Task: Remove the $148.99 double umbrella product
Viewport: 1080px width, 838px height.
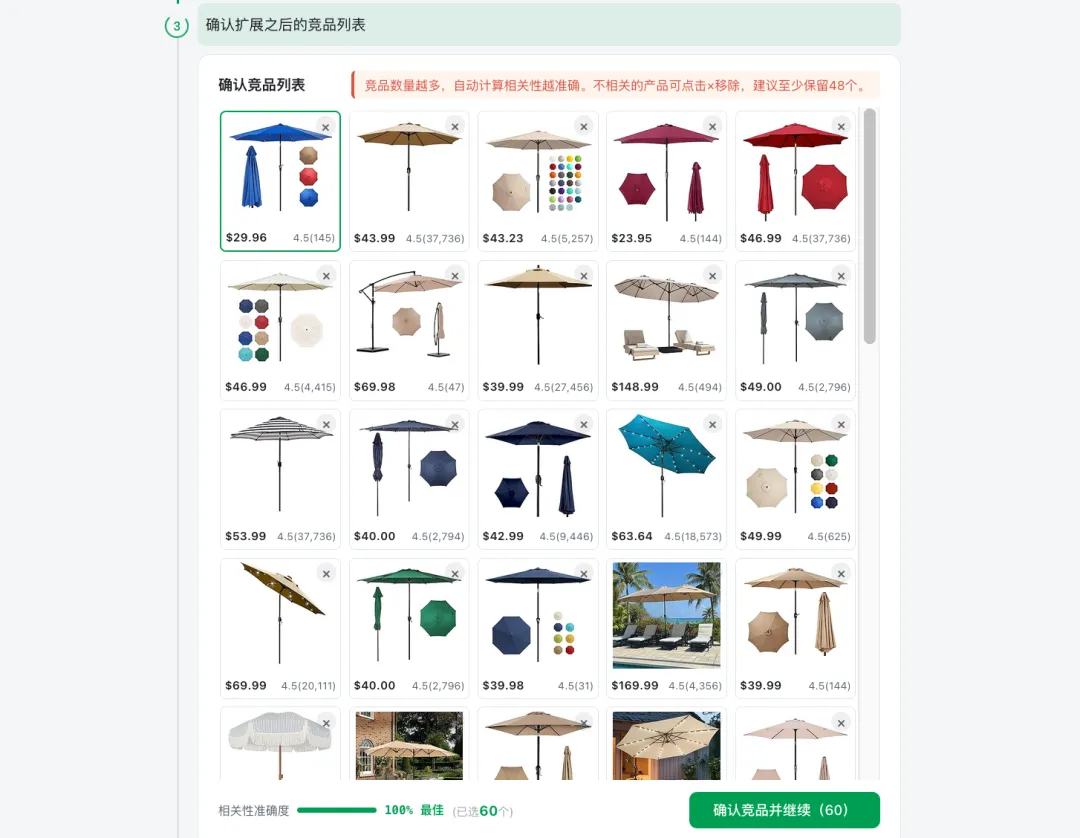Action: pyautogui.click(x=712, y=276)
